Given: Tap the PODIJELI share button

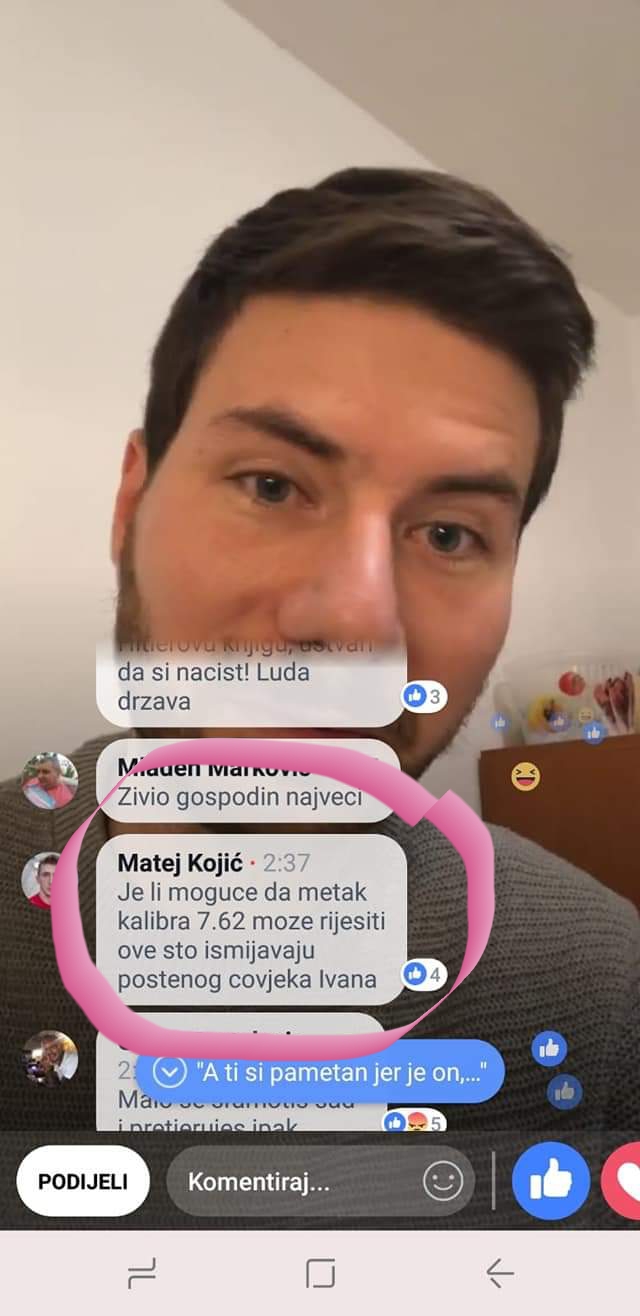Looking at the screenshot, I should pyautogui.click(x=83, y=1181).
